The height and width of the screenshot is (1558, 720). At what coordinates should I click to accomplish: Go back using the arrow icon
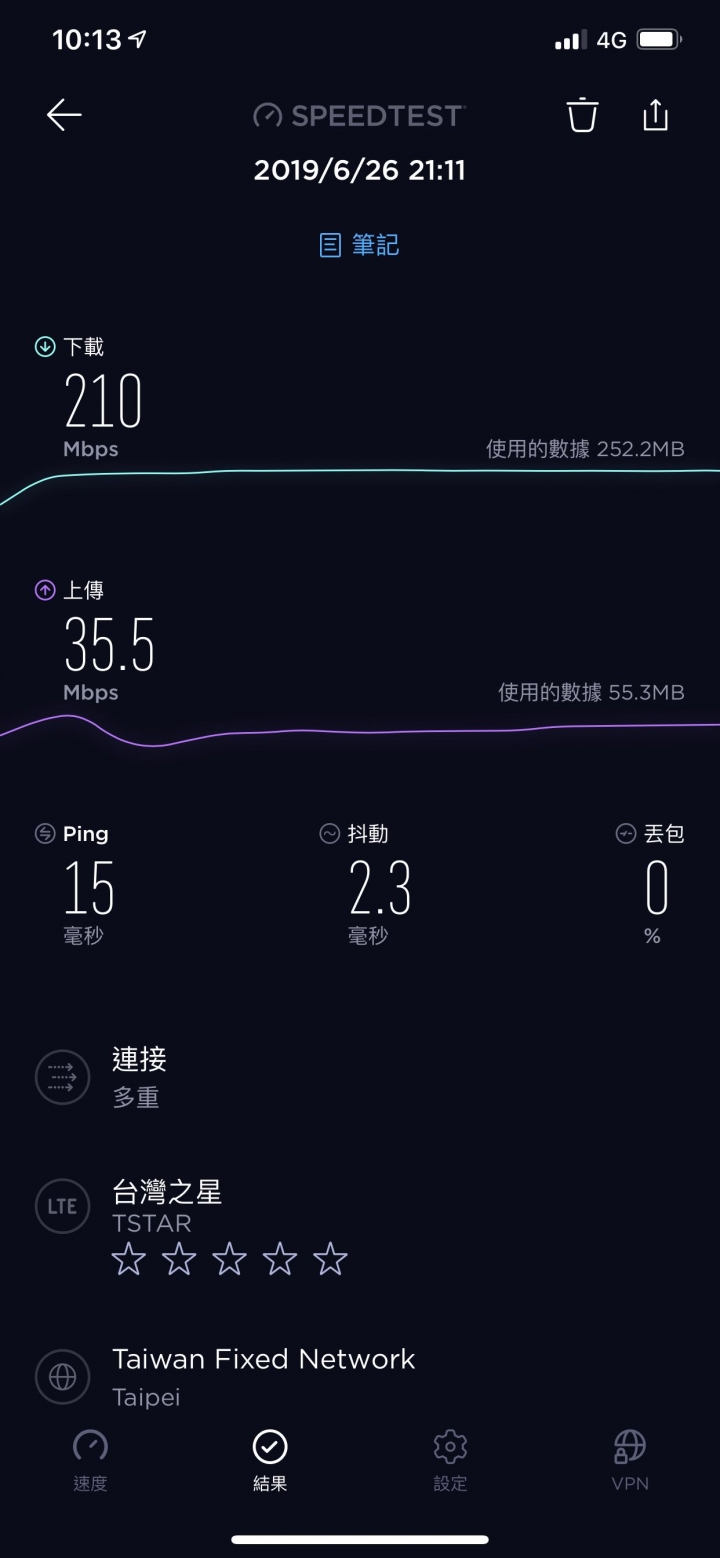(x=64, y=116)
